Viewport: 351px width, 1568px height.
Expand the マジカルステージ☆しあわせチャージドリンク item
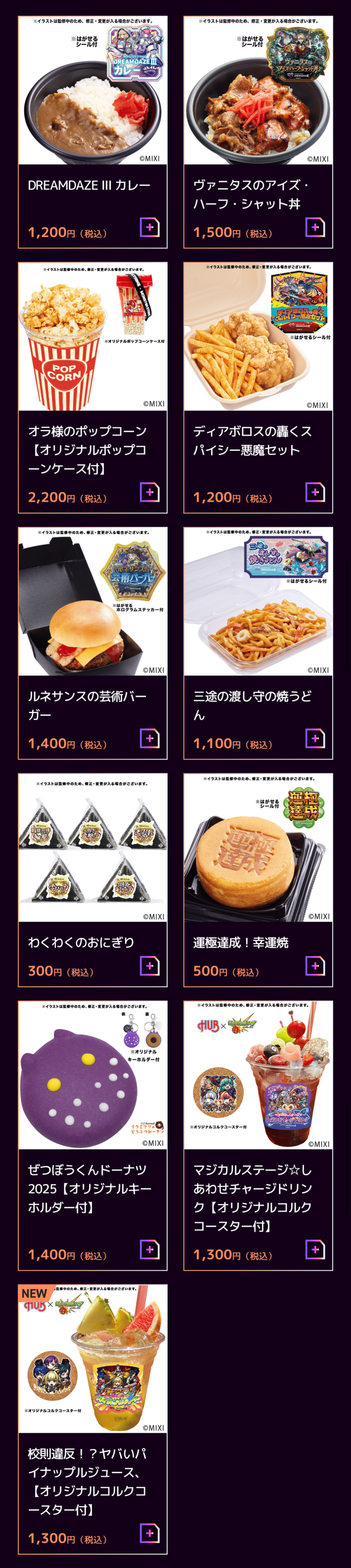(x=314, y=1249)
